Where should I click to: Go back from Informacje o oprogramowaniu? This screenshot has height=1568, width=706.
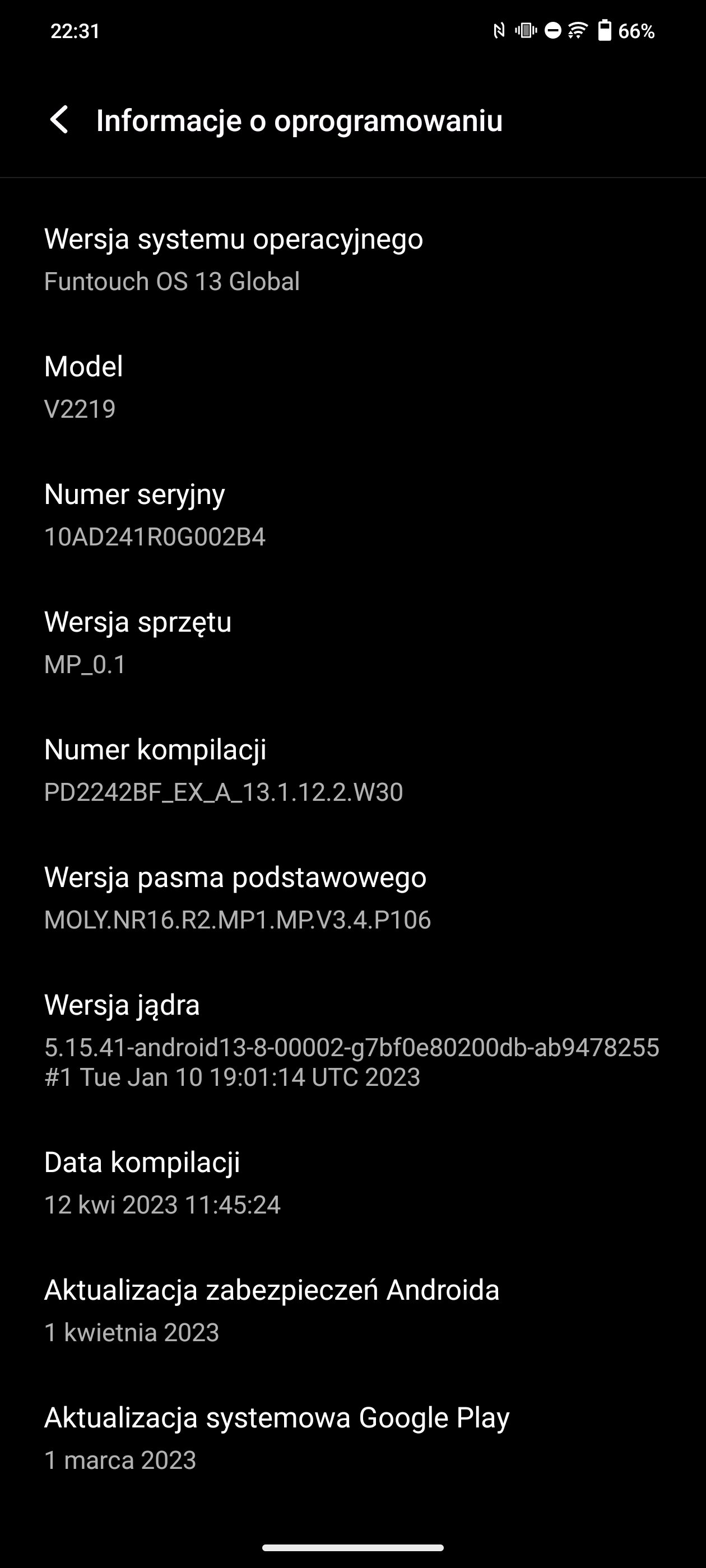point(59,120)
